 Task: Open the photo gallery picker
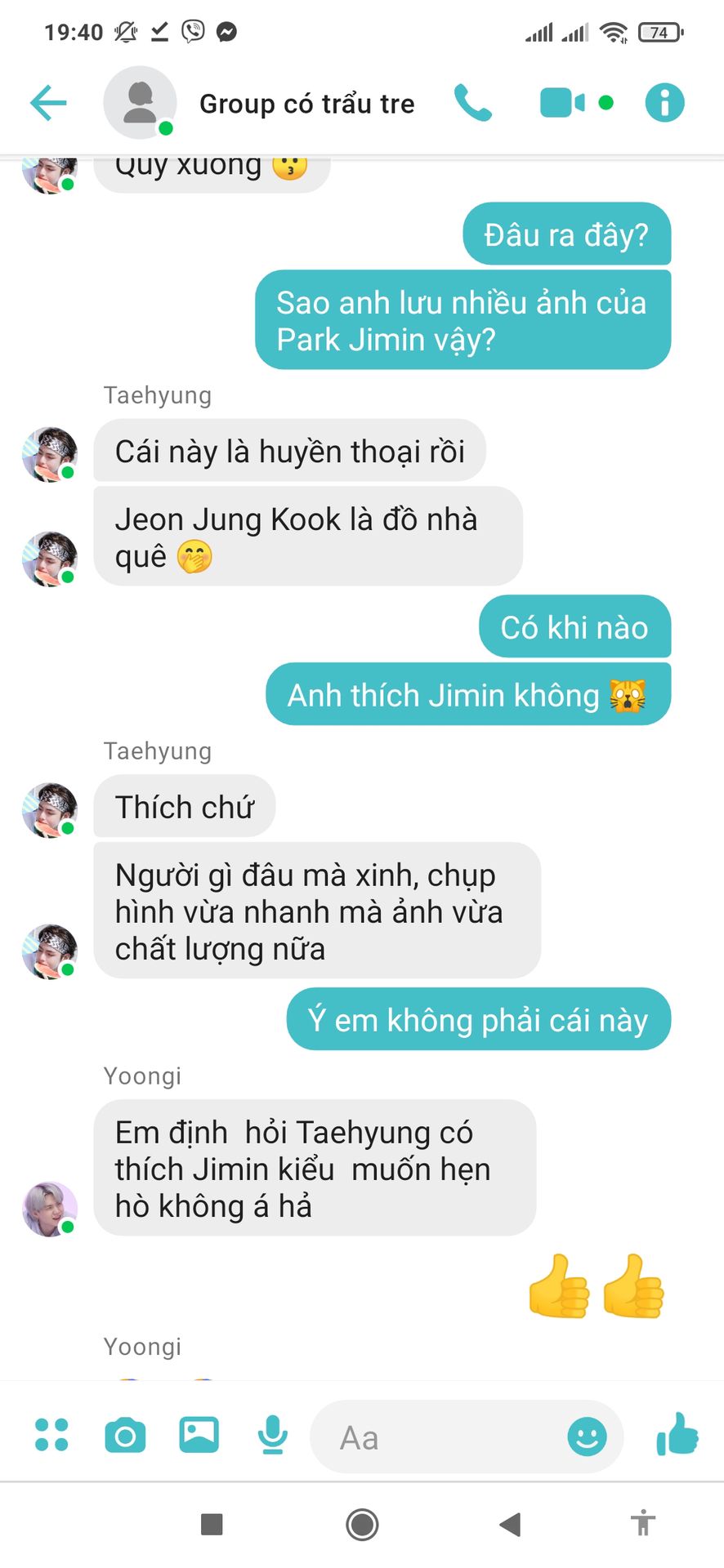point(199,1435)
